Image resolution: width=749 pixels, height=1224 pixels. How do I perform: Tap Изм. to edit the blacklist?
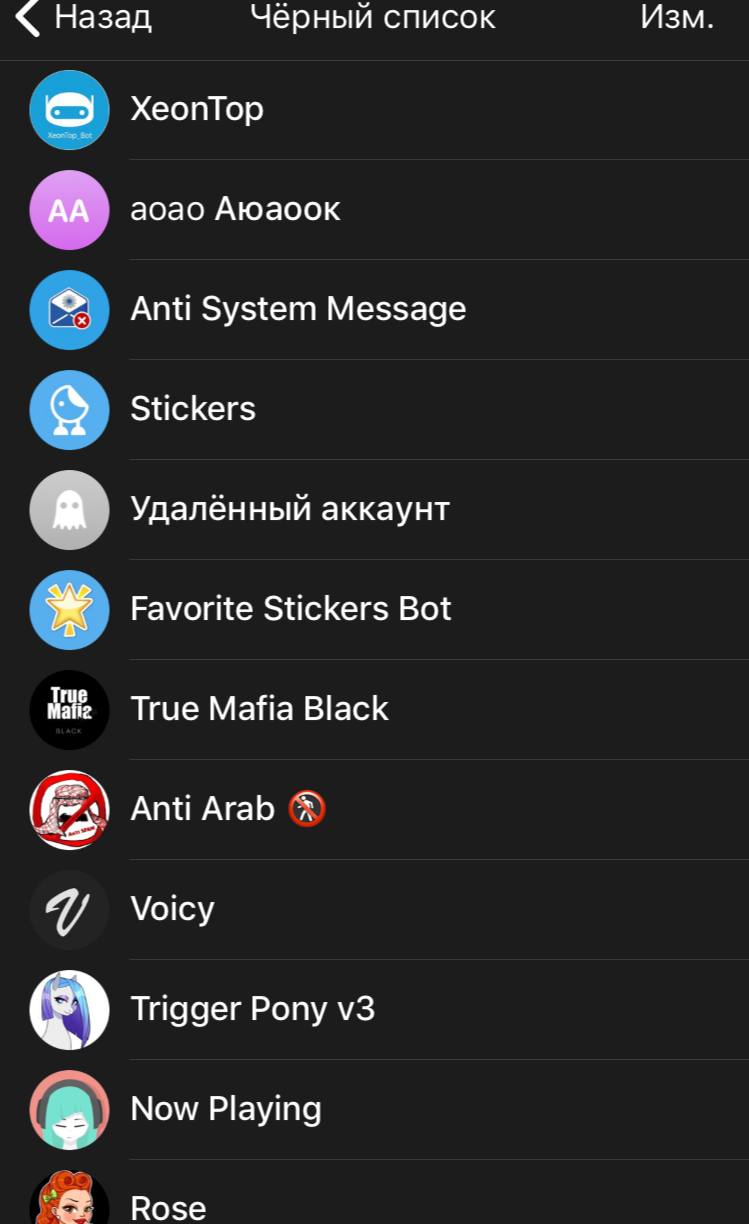click(x=676, y=18)
